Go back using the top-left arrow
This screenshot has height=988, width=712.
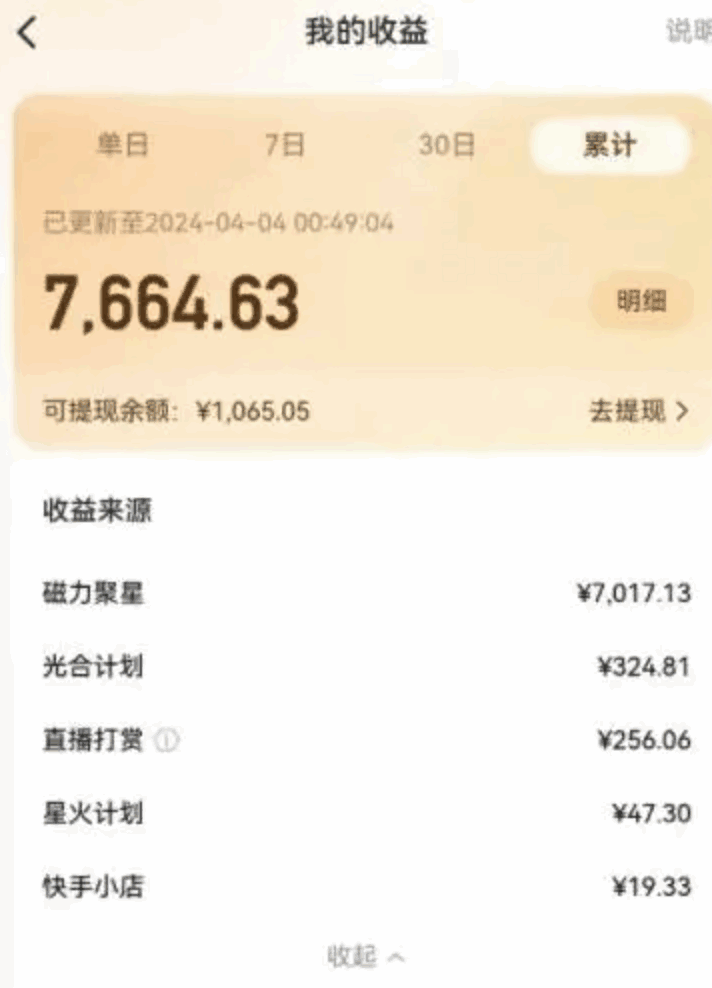[x=28, y=33]
